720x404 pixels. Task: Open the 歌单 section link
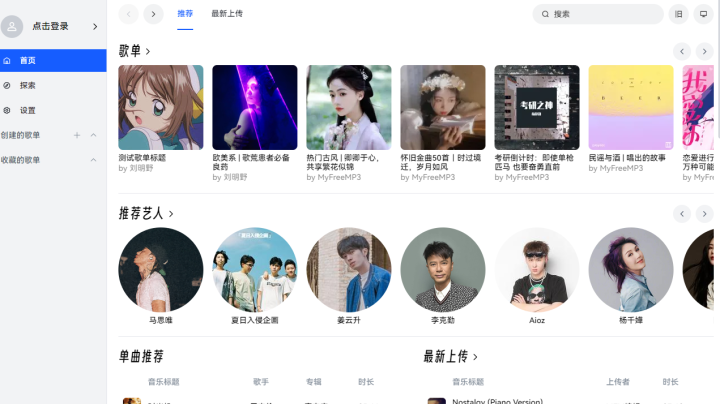[134, 51]
